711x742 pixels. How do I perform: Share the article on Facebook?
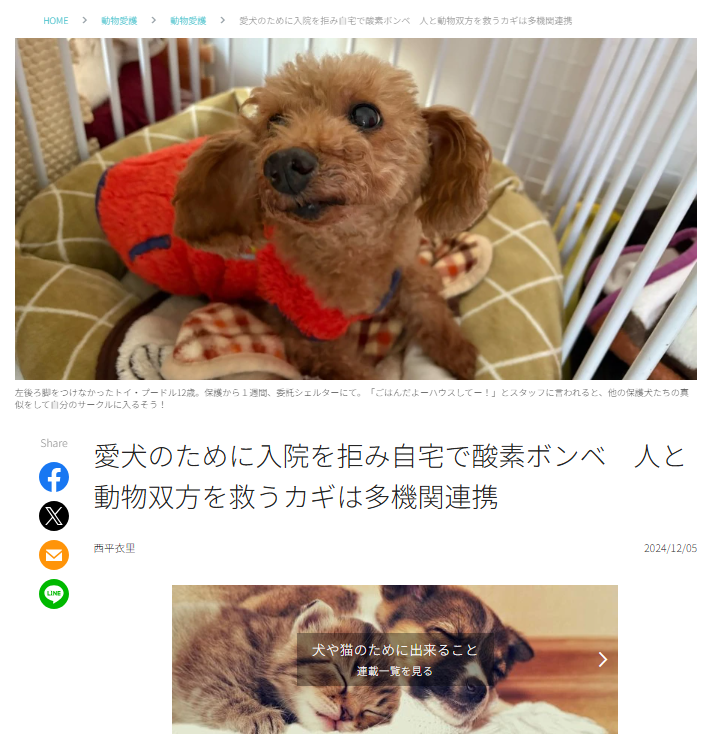pyautogui.click(x=54, y=477)
